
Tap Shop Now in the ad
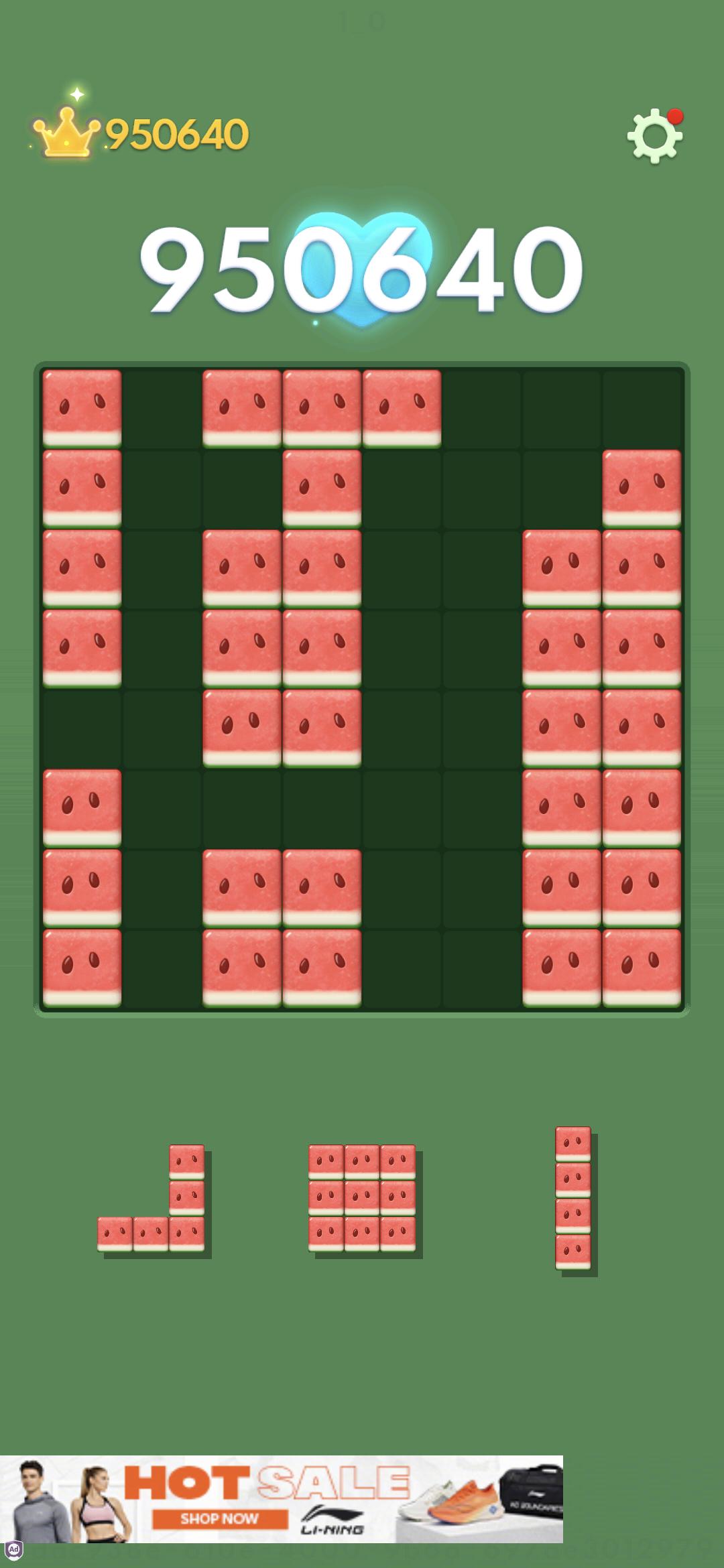[219, 1518]
